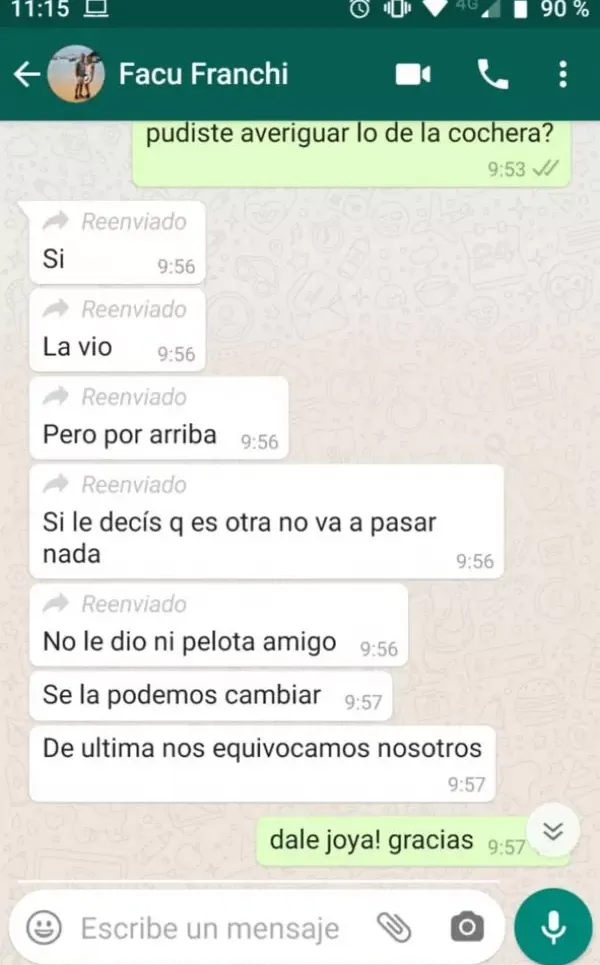This screenshot has height=965, width=600.
Task: Start a video call with Facu Franchi
Action: [413, 75]
